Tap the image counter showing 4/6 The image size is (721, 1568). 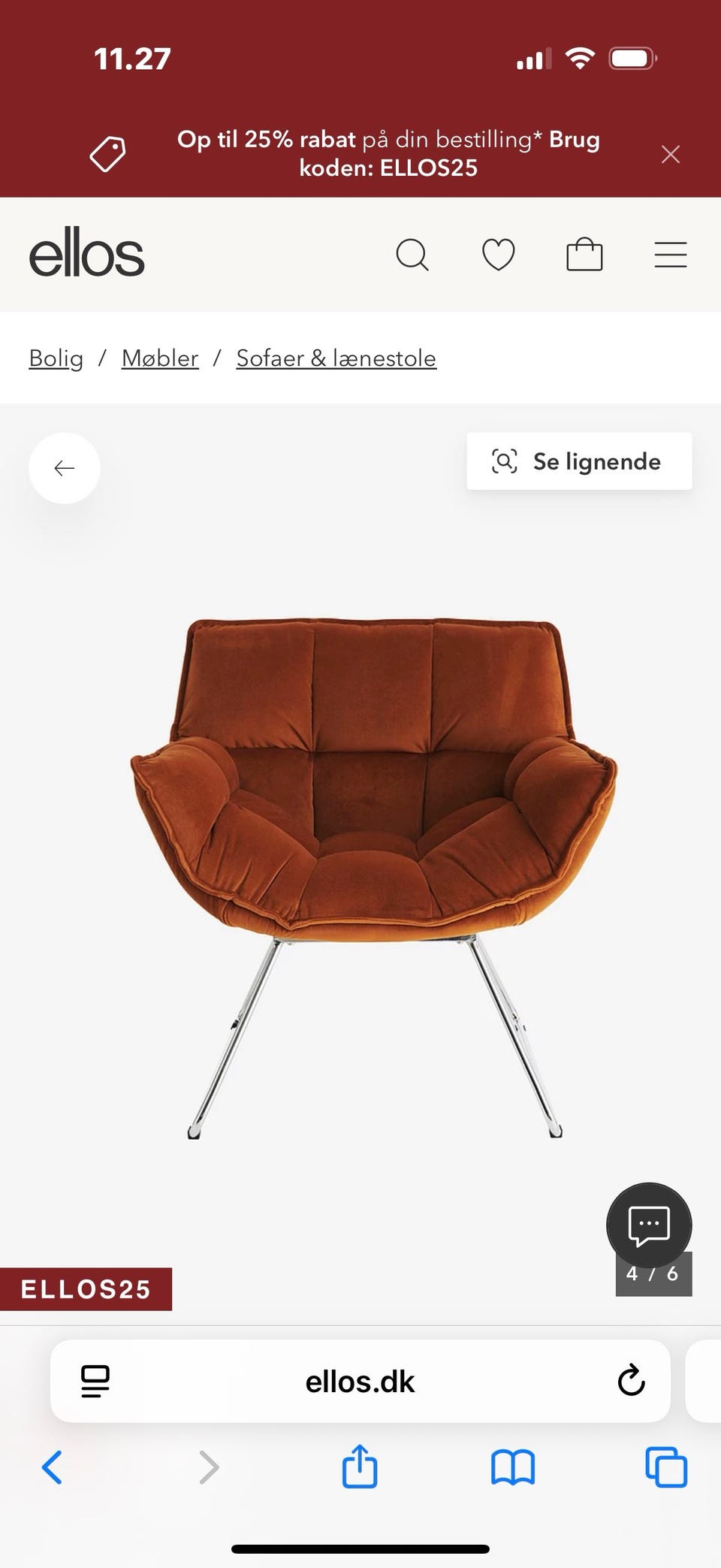652,1273
